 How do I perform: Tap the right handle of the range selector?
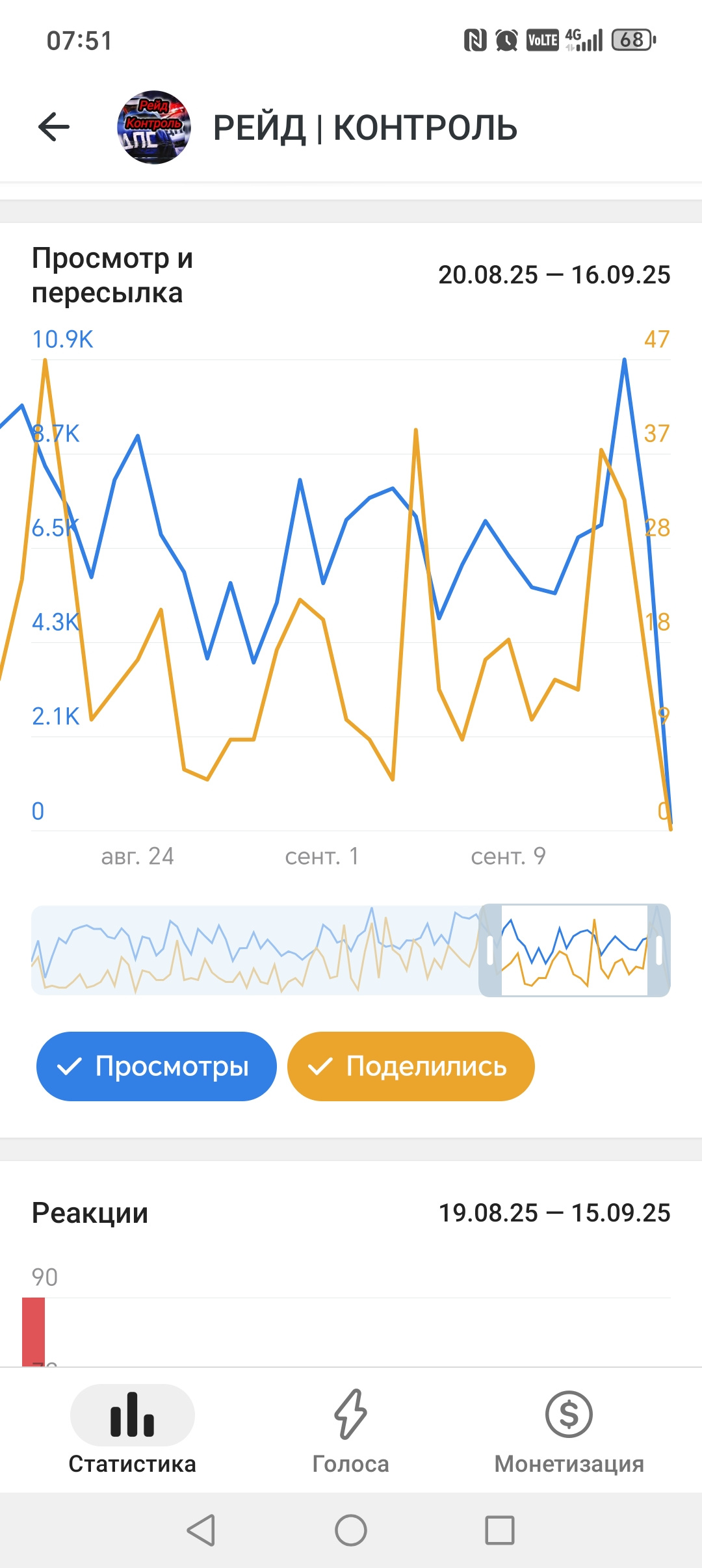pyautogui.click(x=659, y=950)
